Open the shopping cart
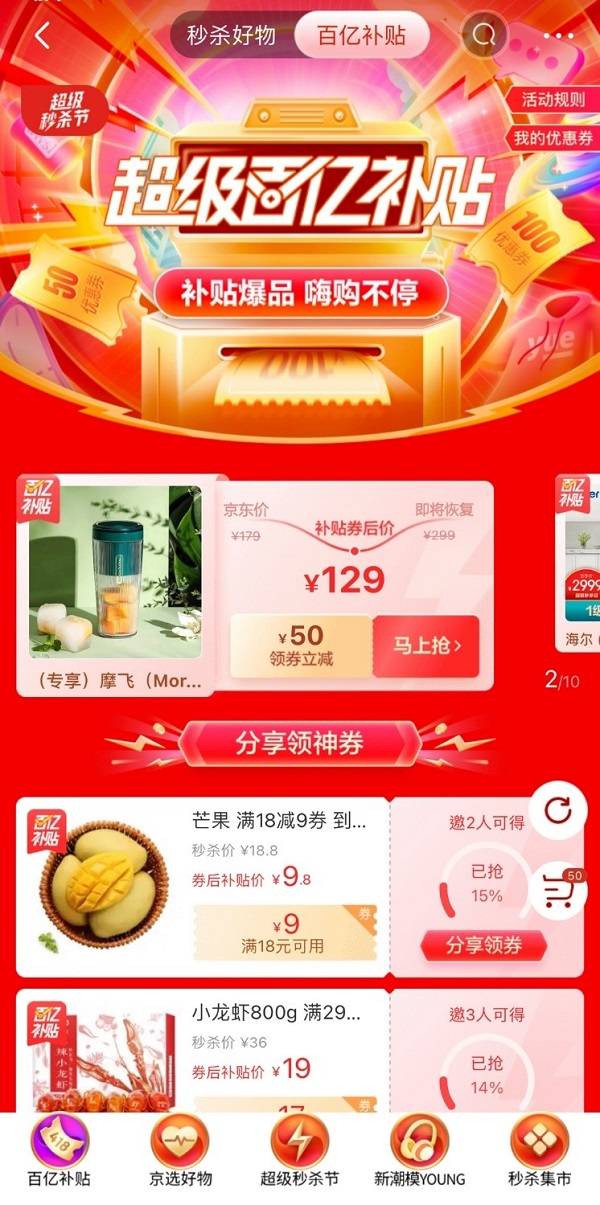Viewport: 600px width, 1205px height. [x=557, y=889]
